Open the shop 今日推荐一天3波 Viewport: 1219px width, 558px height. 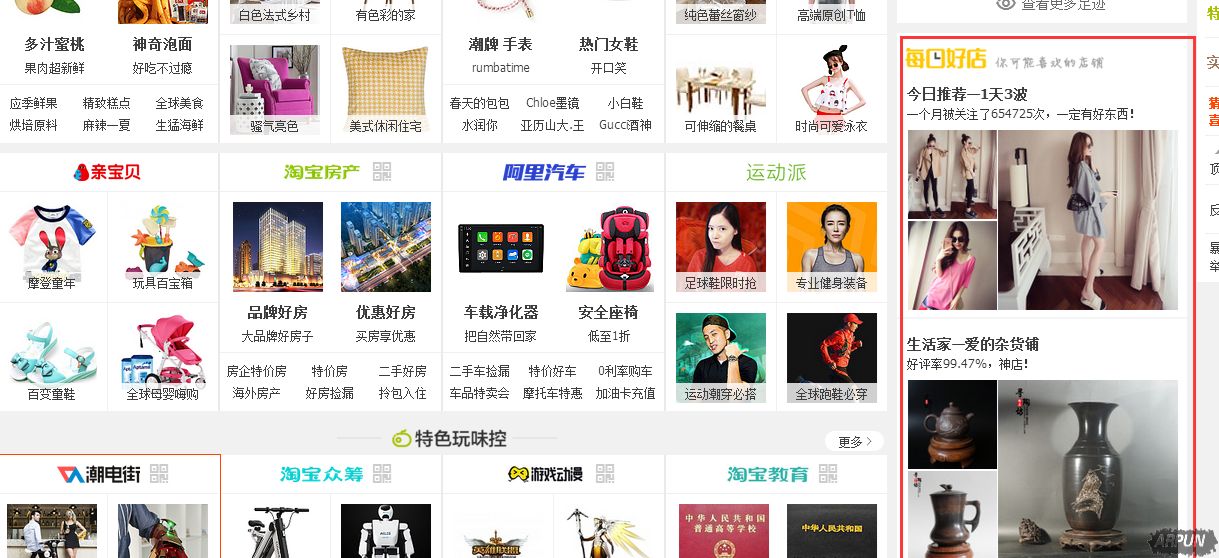coord(967,94)
